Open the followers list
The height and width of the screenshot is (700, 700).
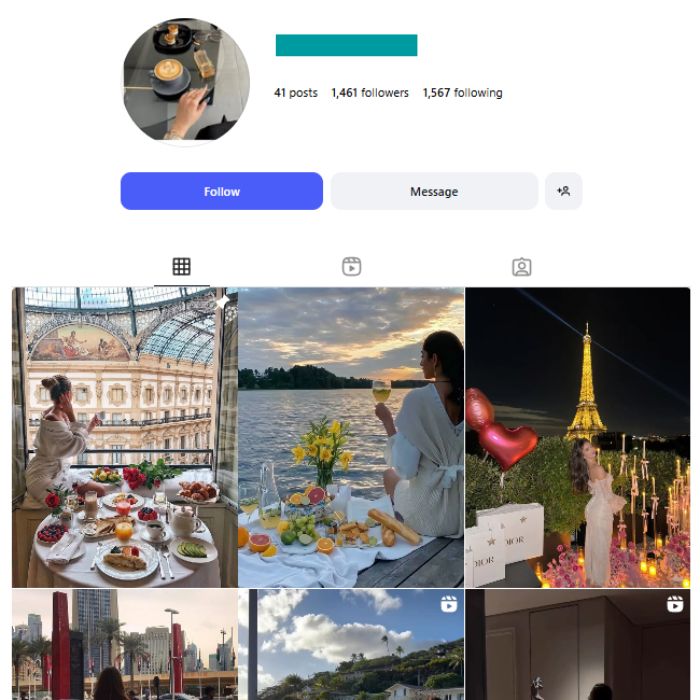tap(370, 93)
